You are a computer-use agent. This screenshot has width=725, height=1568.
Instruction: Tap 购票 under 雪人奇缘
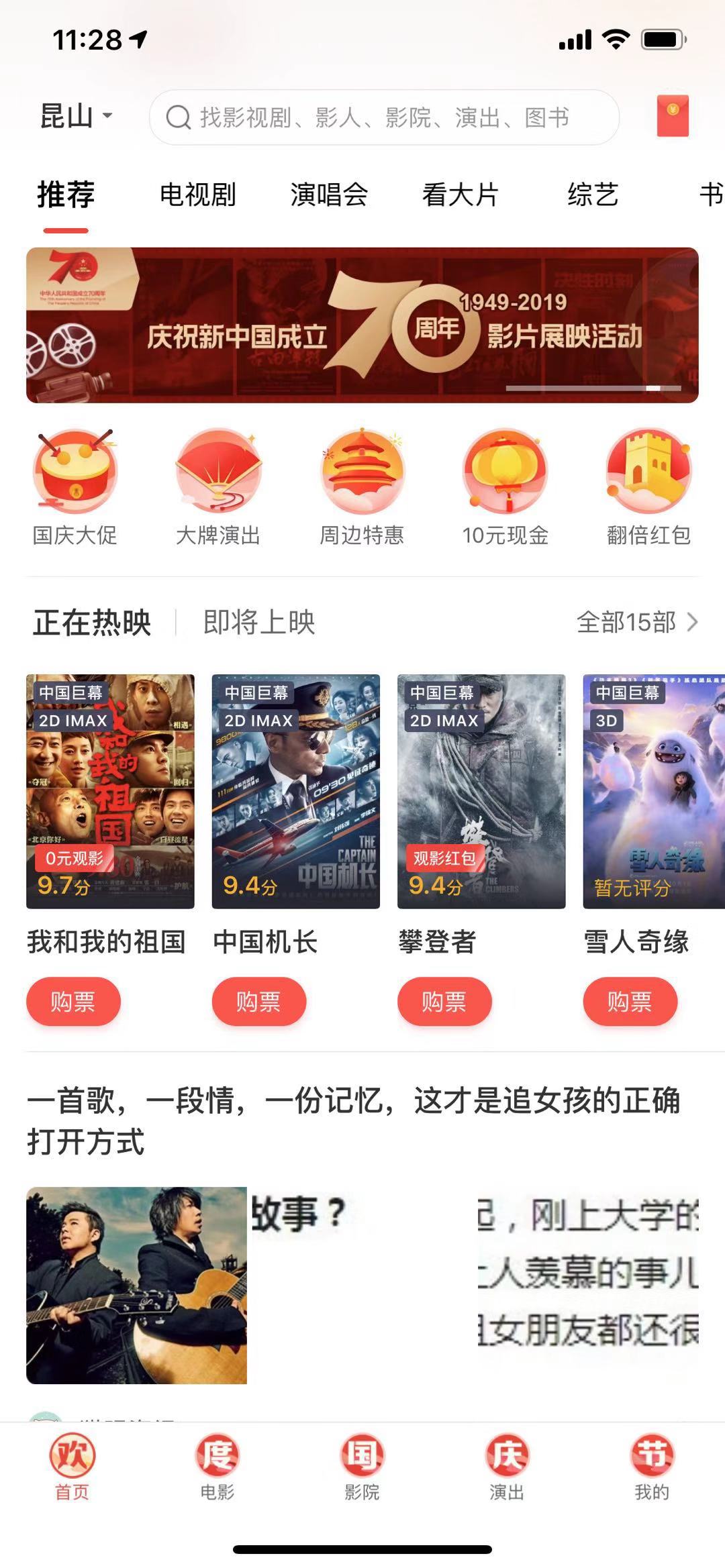pyautogui.click(x=629, y=1001)
